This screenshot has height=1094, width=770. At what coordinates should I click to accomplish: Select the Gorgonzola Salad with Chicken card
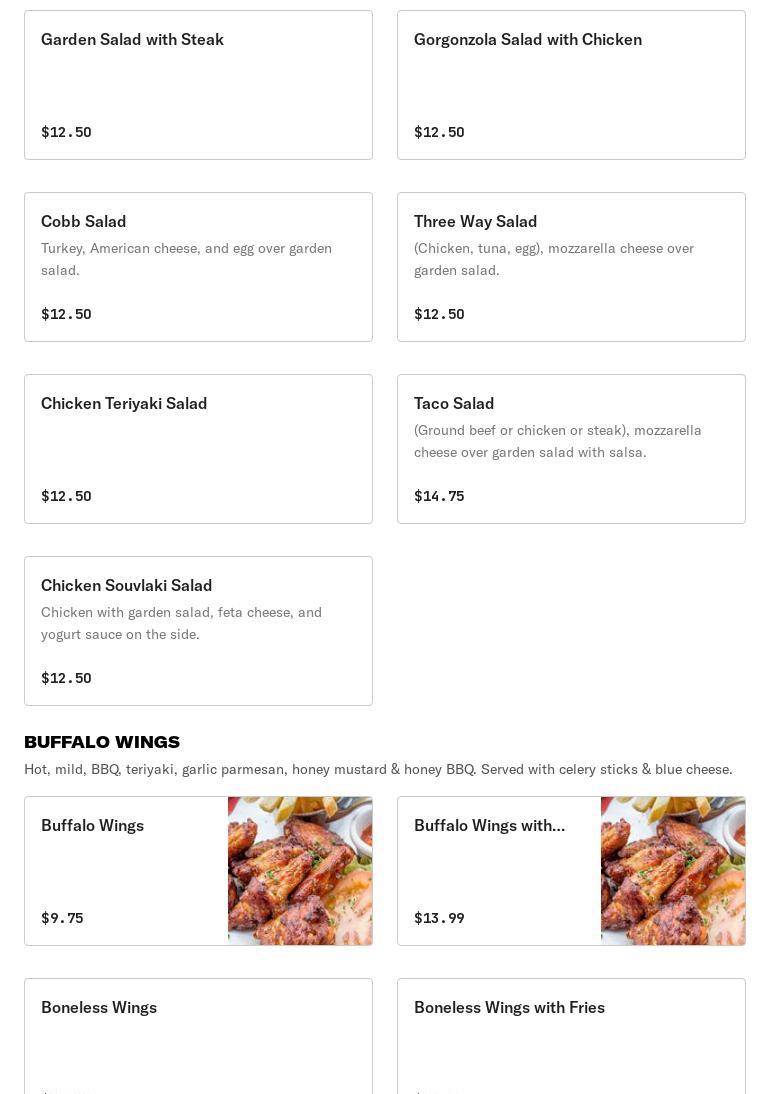coord(571,85)
